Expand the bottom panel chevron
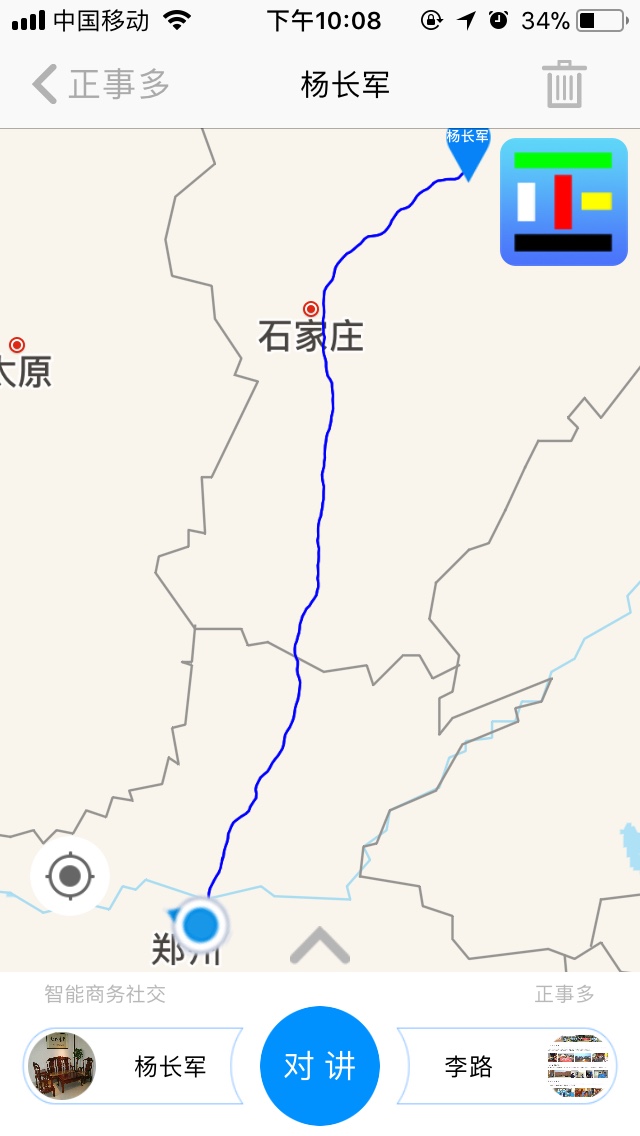The width and height of the screenshot is (640, 1136). pyautogui.click(x=319, y=945)
